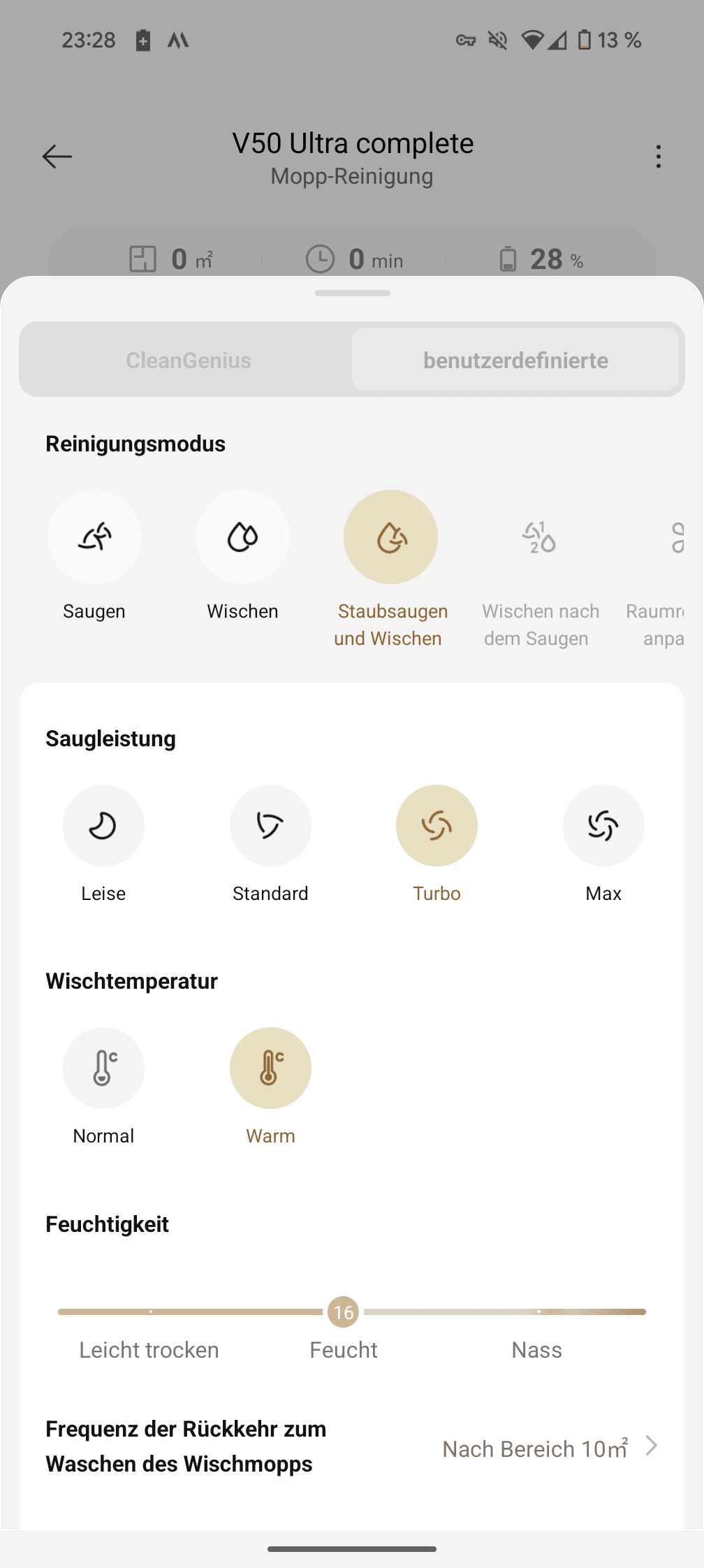Switch to the CleanGenius tab
Image resolution: width=704 pixels, height=1568 pixels.
188,360
